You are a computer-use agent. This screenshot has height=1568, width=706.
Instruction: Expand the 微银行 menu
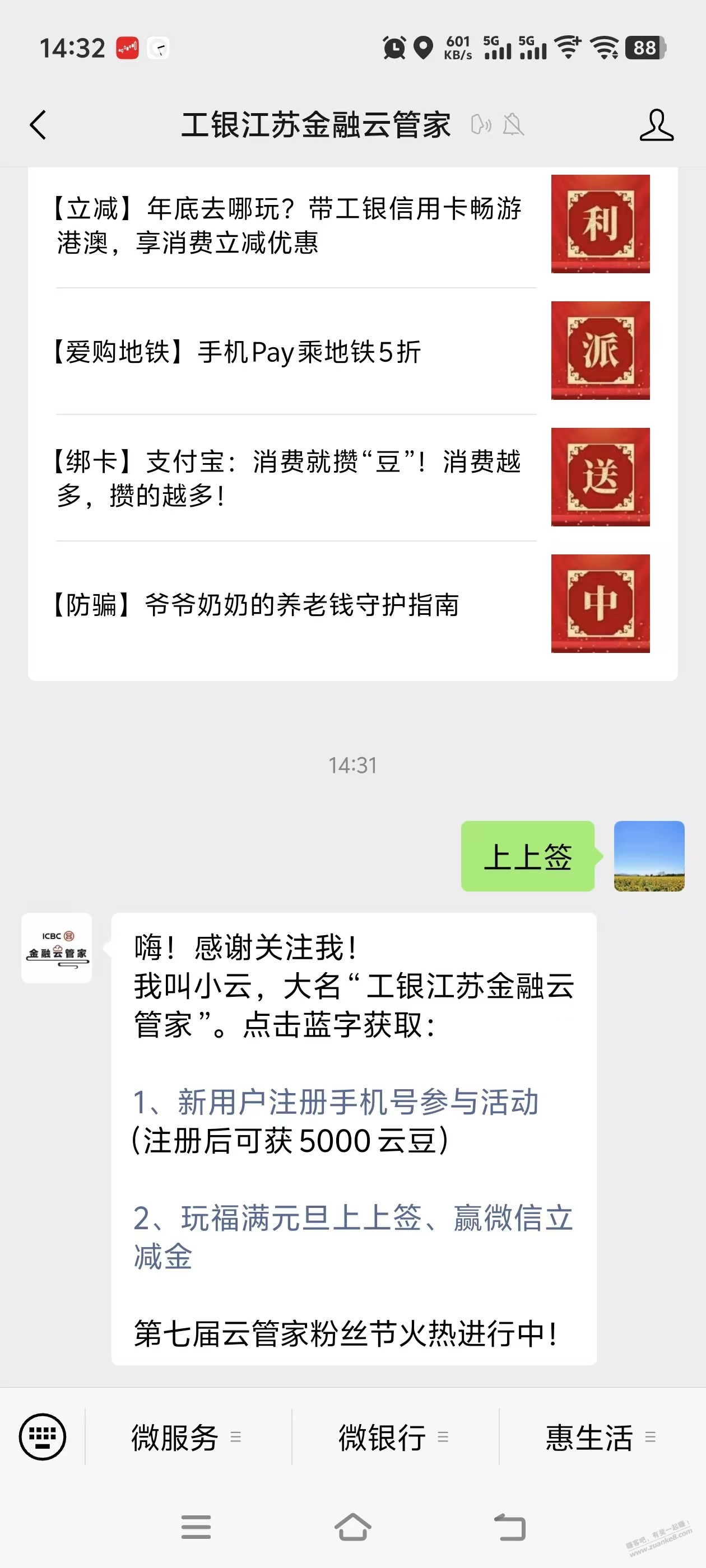[393, 1437]
